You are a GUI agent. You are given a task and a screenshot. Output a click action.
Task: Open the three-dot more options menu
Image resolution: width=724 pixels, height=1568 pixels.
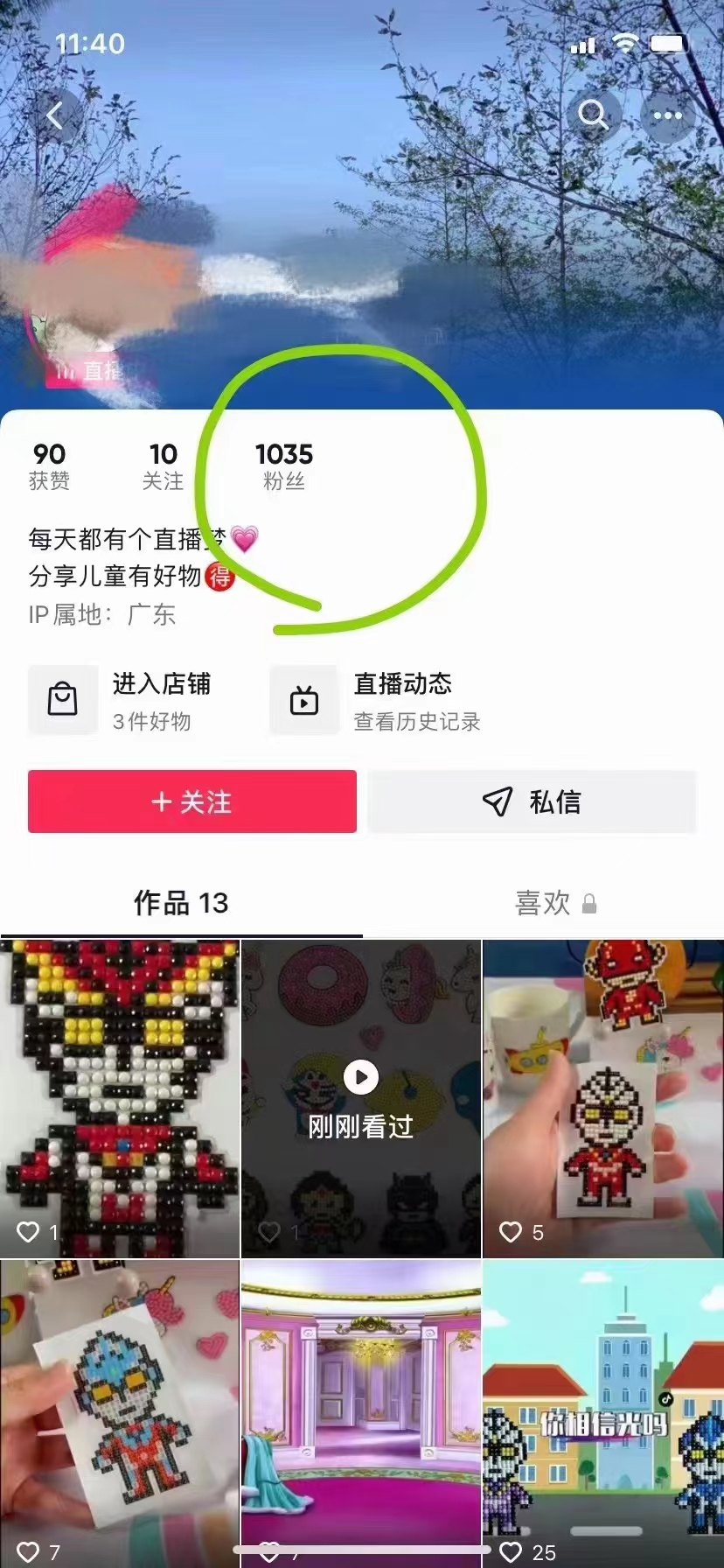(667, 115)
